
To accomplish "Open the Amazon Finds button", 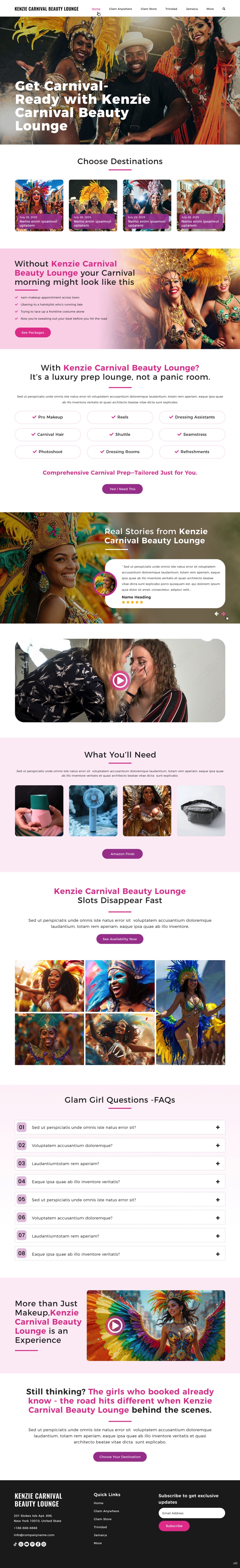I will (x=122, y=854).
